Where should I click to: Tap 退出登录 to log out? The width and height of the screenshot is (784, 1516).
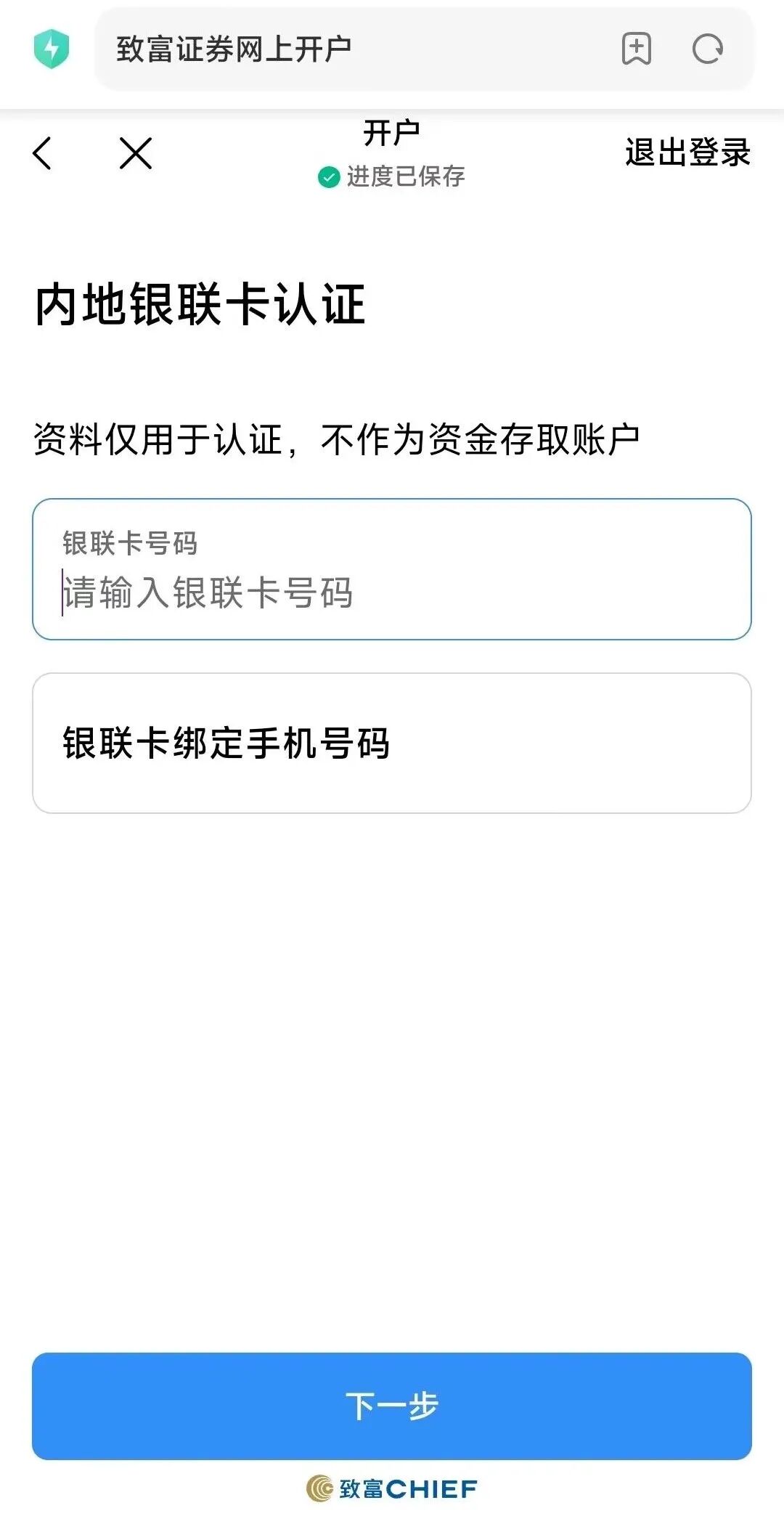pos(687,152)
